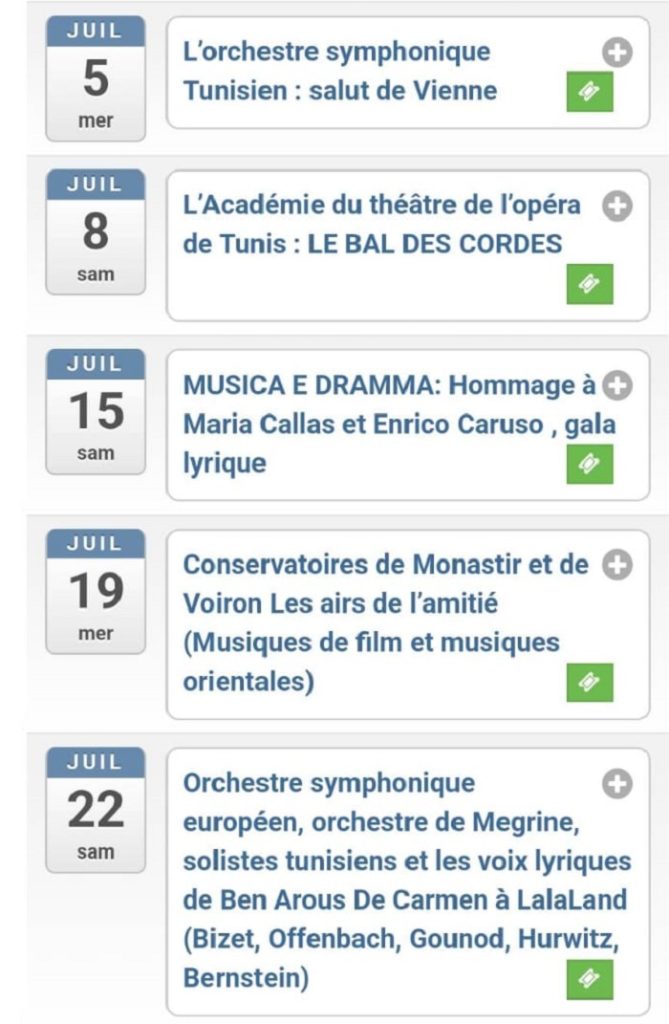Buy tickets for De Carmen à LalaLand
The image size is (669, 1024).
tap(589, 979)
